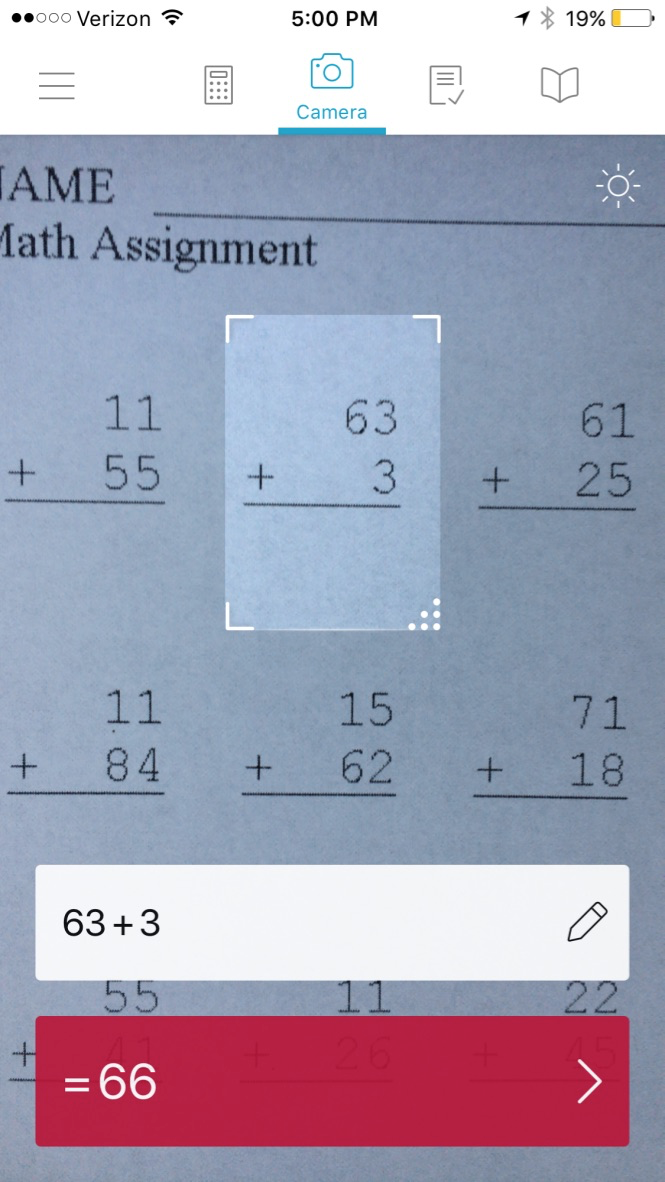View solution steps for =66

click(x=332, y=1081)
